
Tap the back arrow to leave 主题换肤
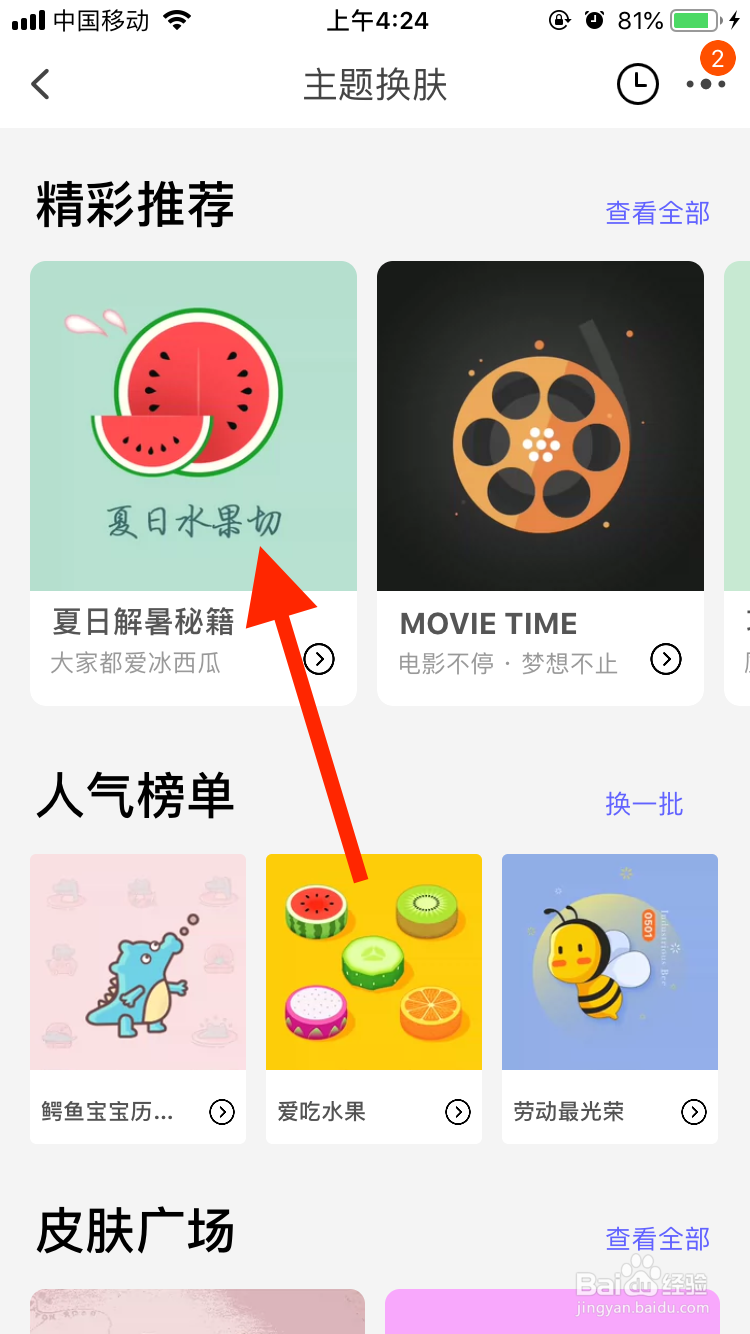(x=40, y=84)
